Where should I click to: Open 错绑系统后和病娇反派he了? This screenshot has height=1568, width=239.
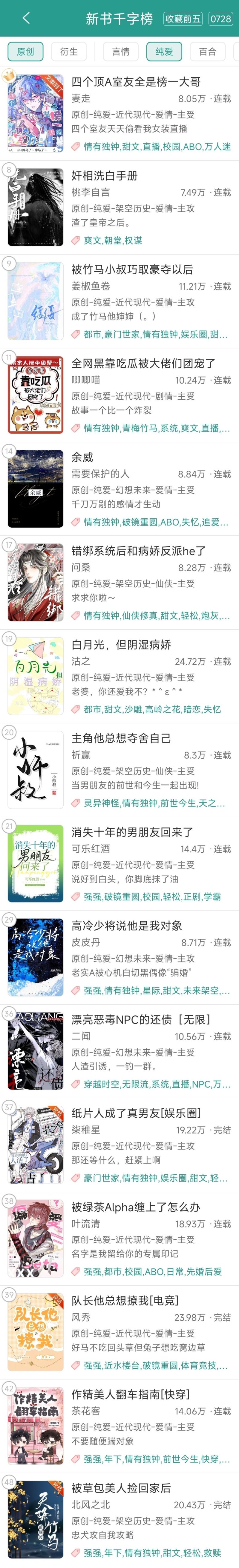click(x=138, y=550)
